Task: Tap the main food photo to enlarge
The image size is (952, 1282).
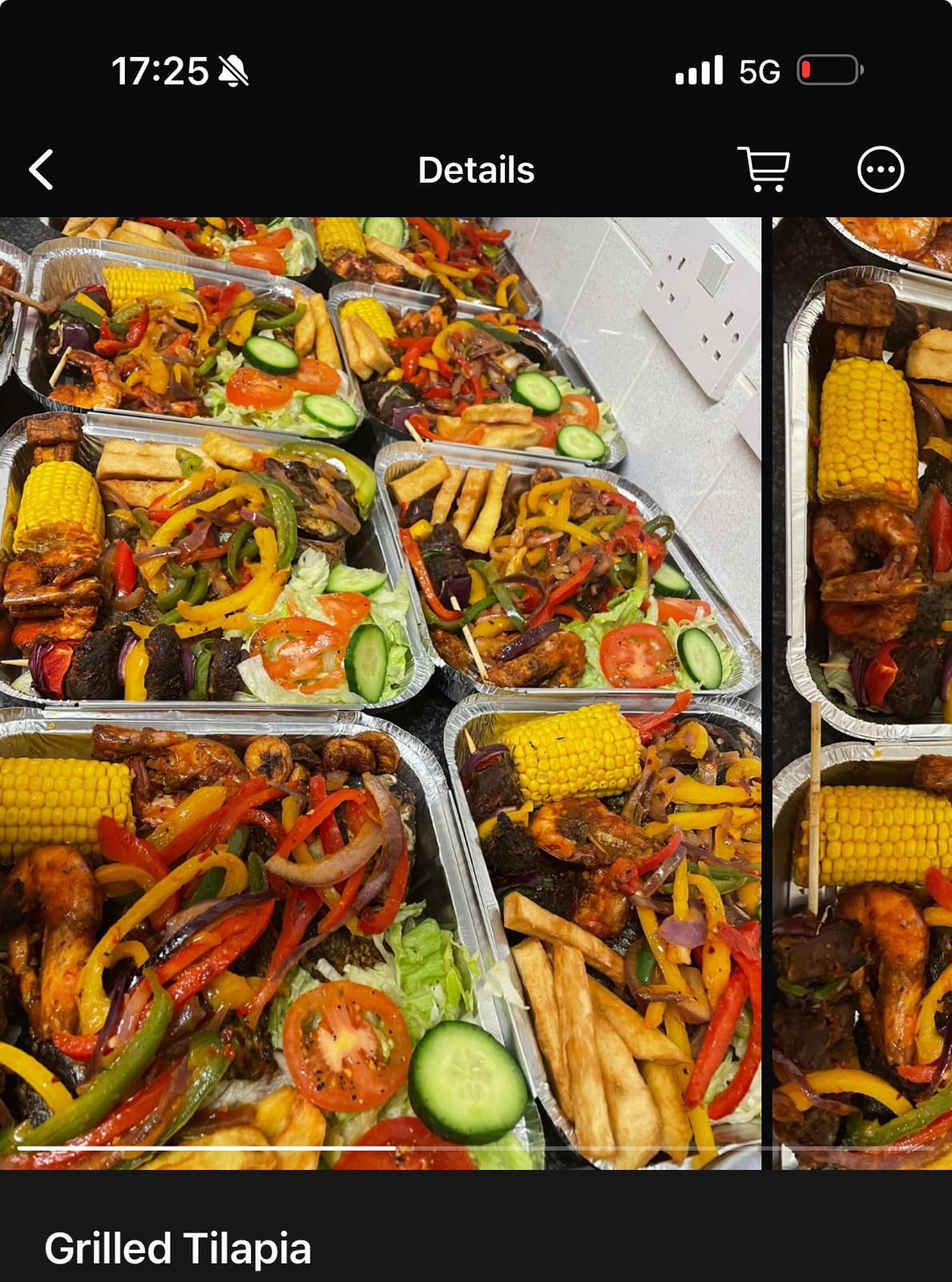Action: tap(381, 681)
